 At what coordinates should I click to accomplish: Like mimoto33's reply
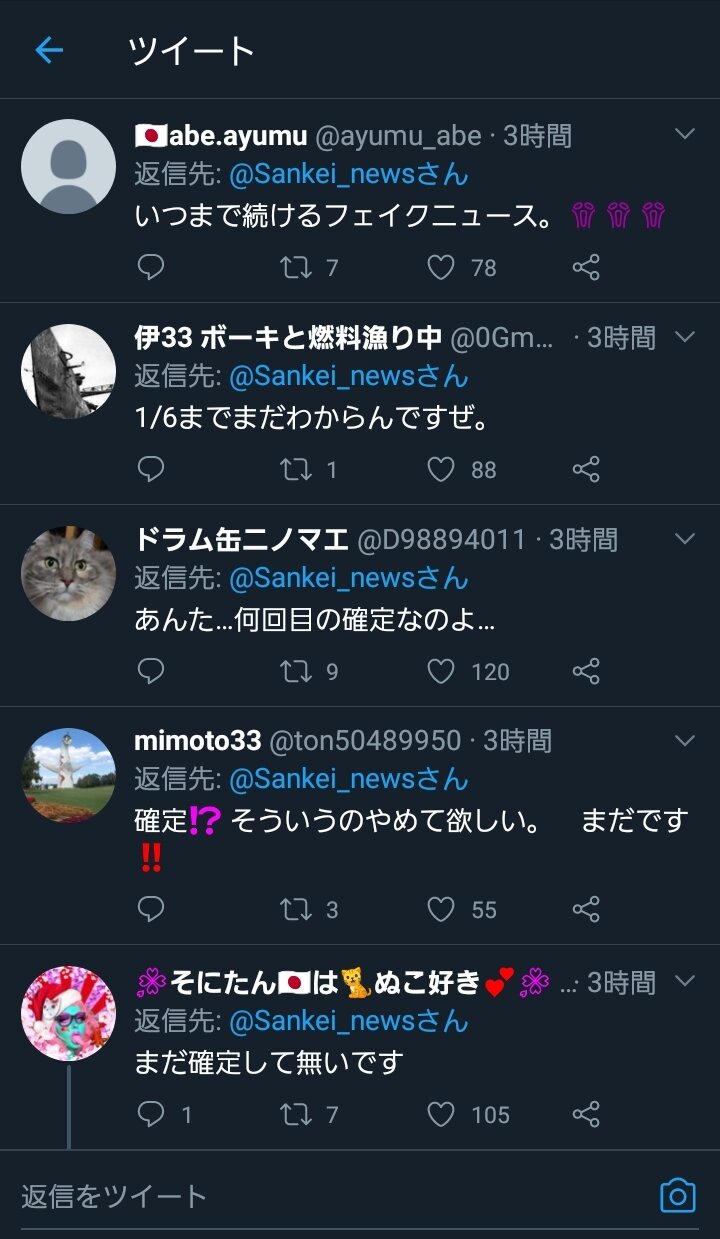coord(441,909)
